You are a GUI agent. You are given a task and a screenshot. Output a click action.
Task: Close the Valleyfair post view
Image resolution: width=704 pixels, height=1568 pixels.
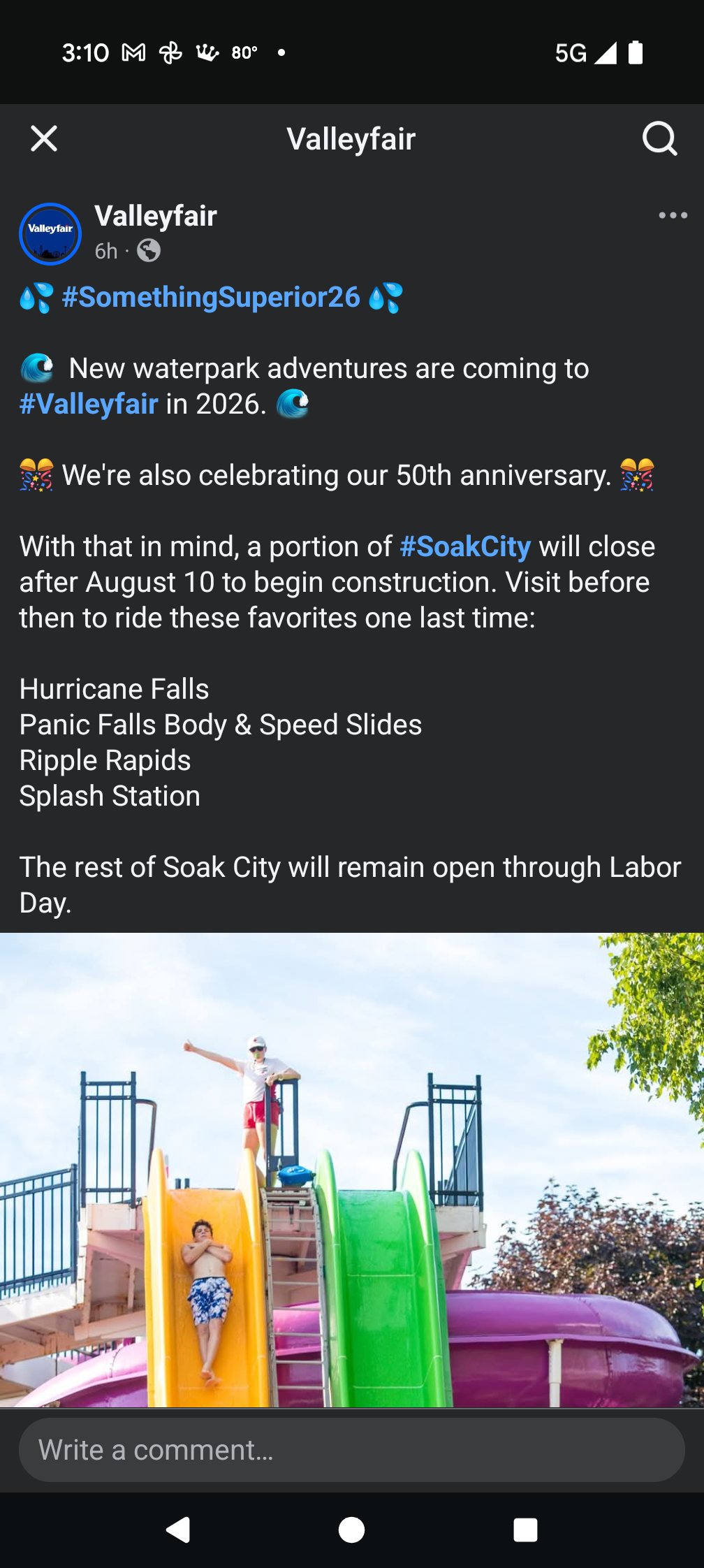(44, 138)
